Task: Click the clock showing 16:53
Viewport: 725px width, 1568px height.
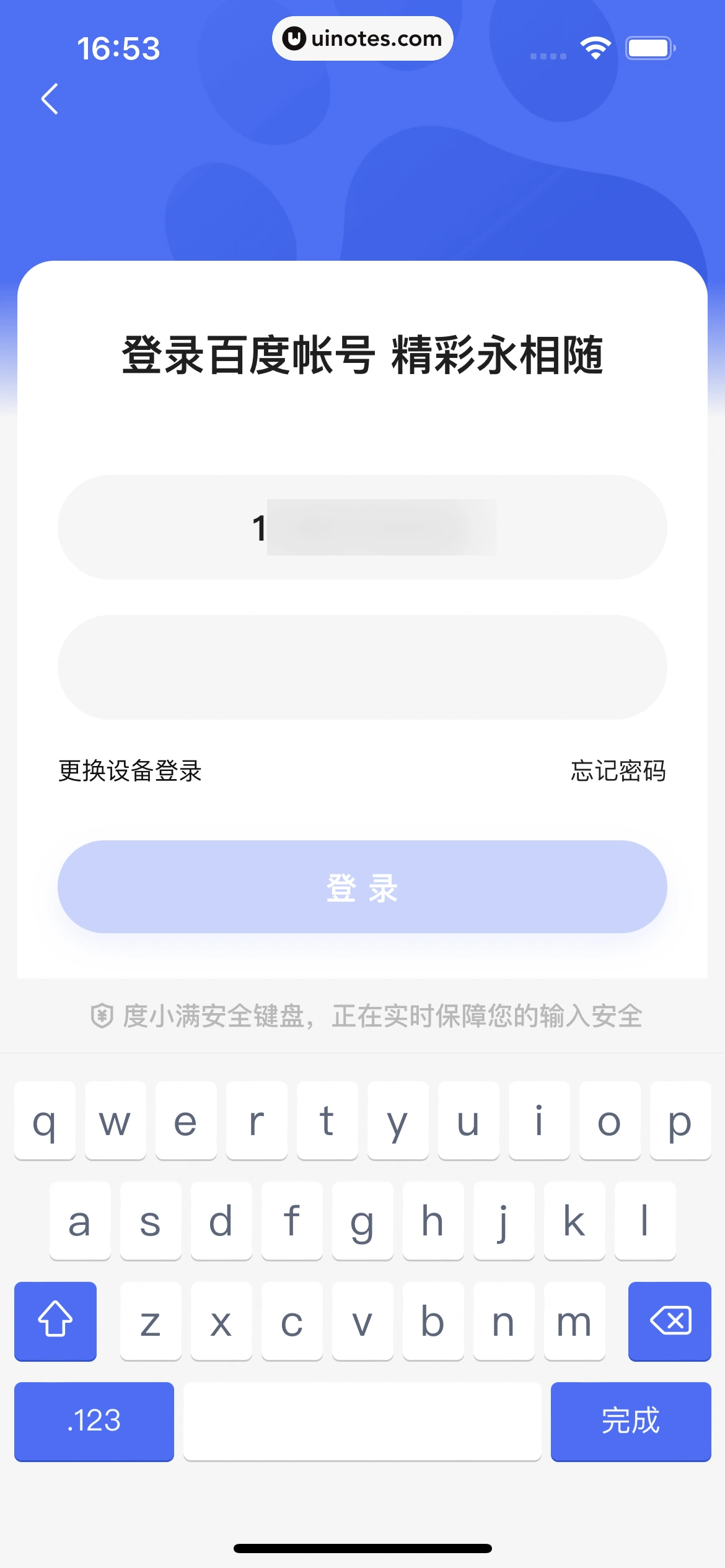Action: (120, 47)
